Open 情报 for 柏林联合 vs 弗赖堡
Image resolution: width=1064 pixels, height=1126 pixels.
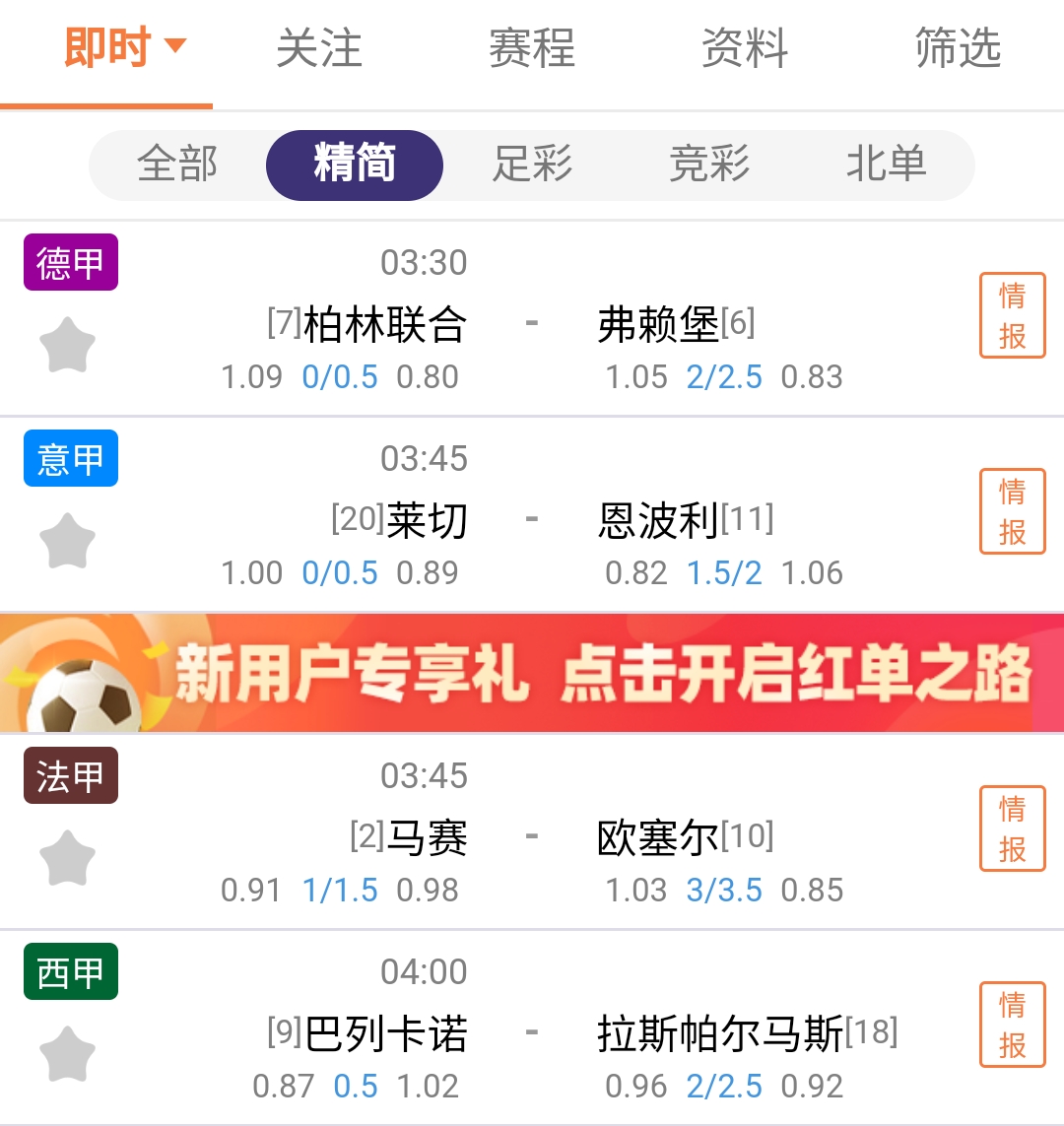[x=1012, y=315]
